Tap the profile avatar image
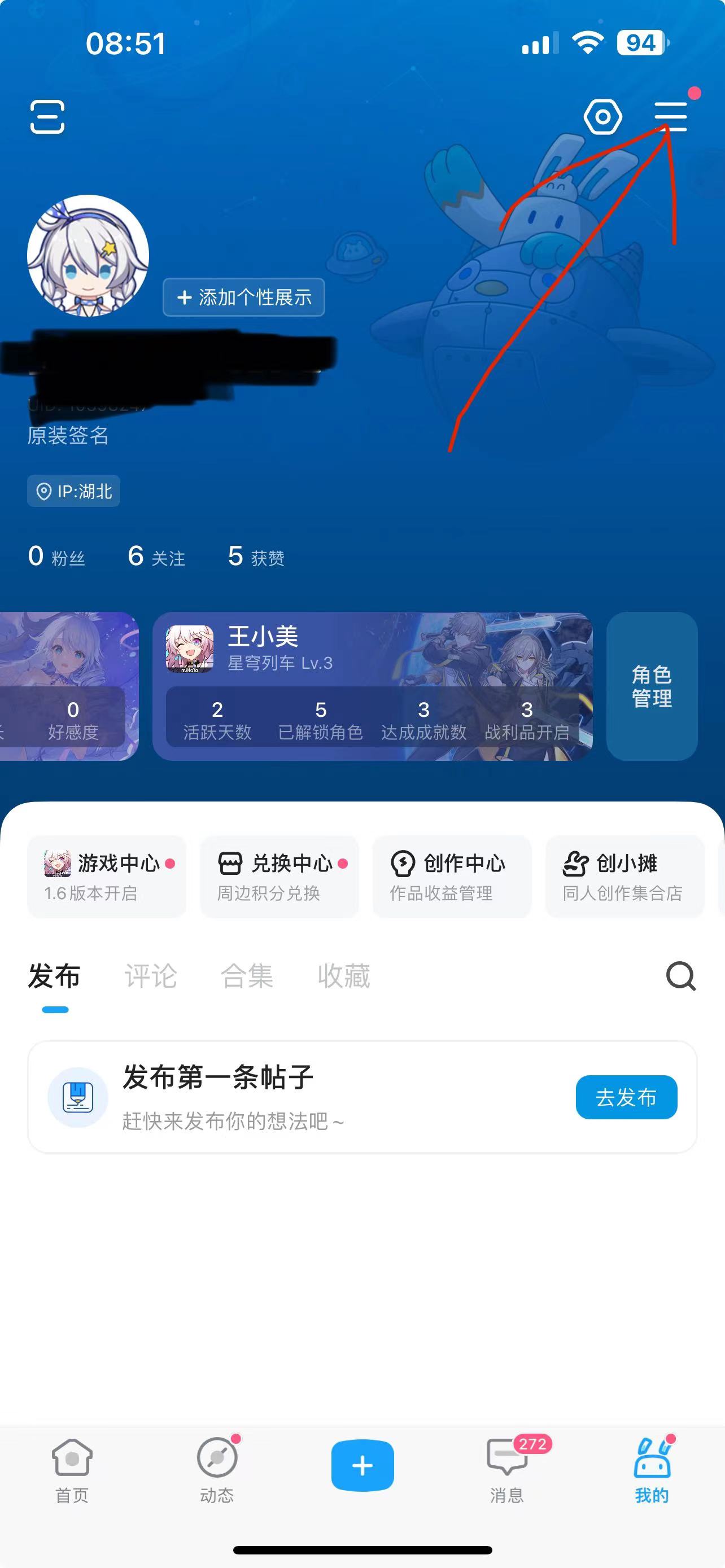 pos(87,262)
